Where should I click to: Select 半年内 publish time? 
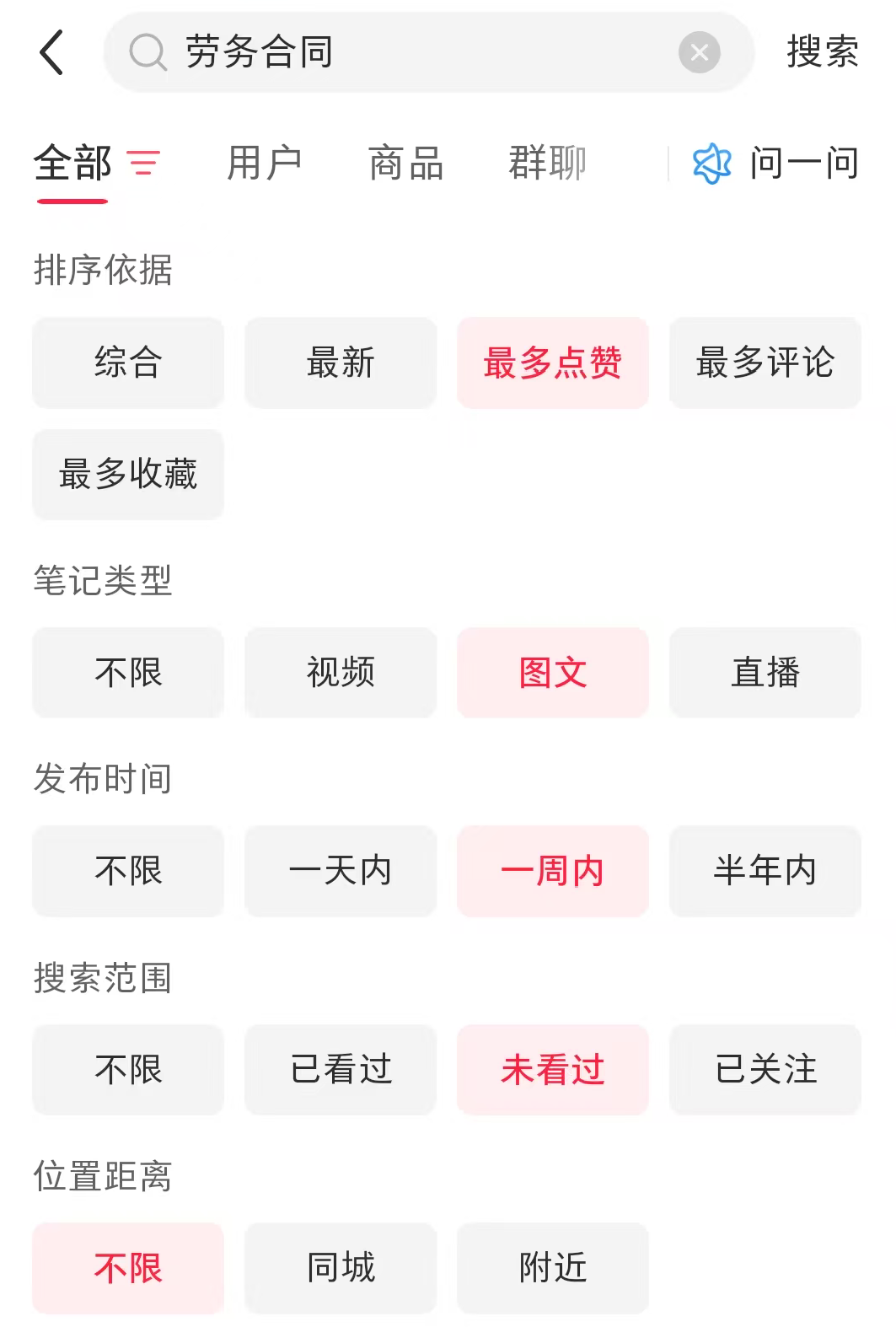765,871
